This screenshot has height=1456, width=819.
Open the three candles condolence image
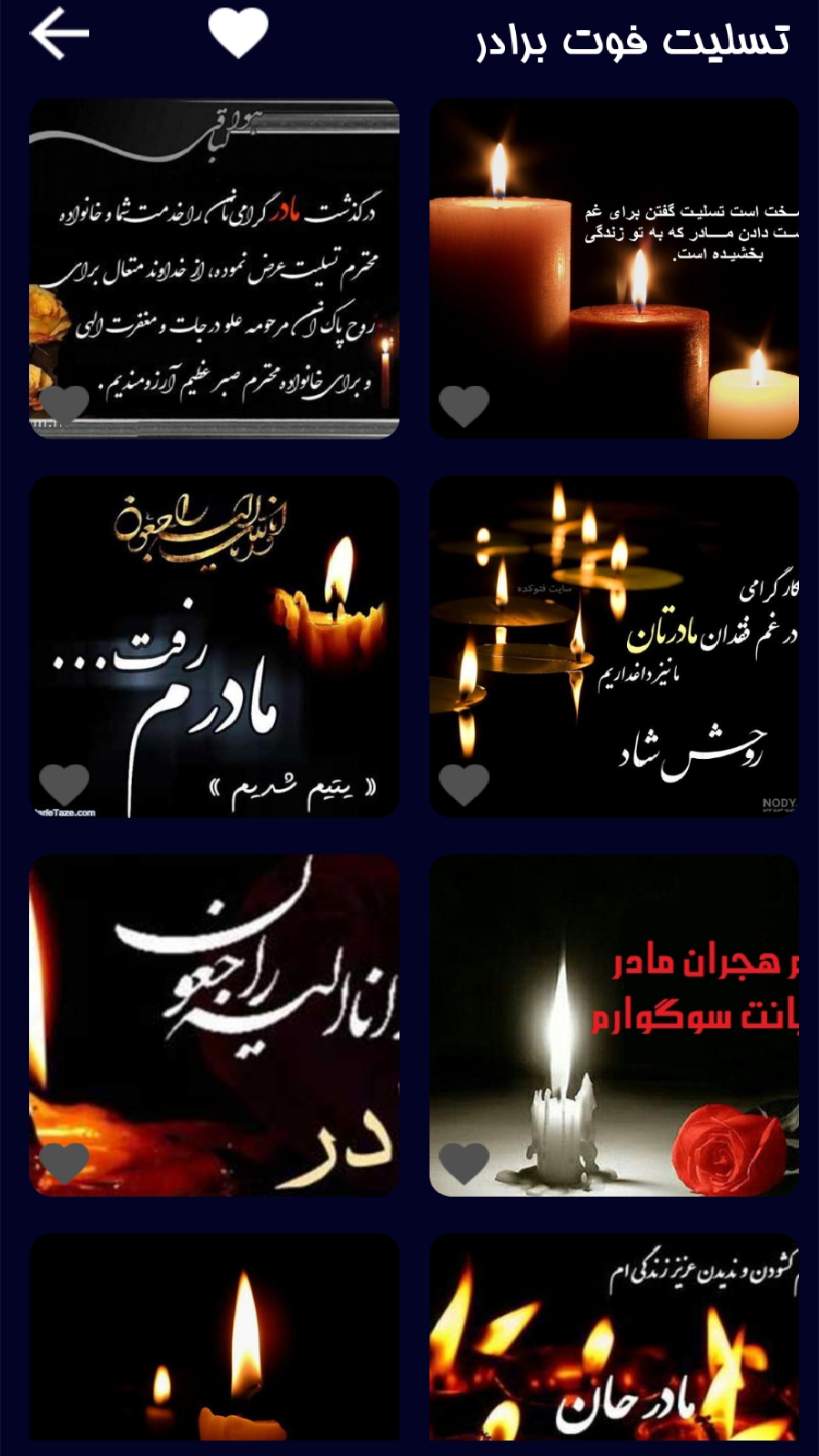(614, 268)
